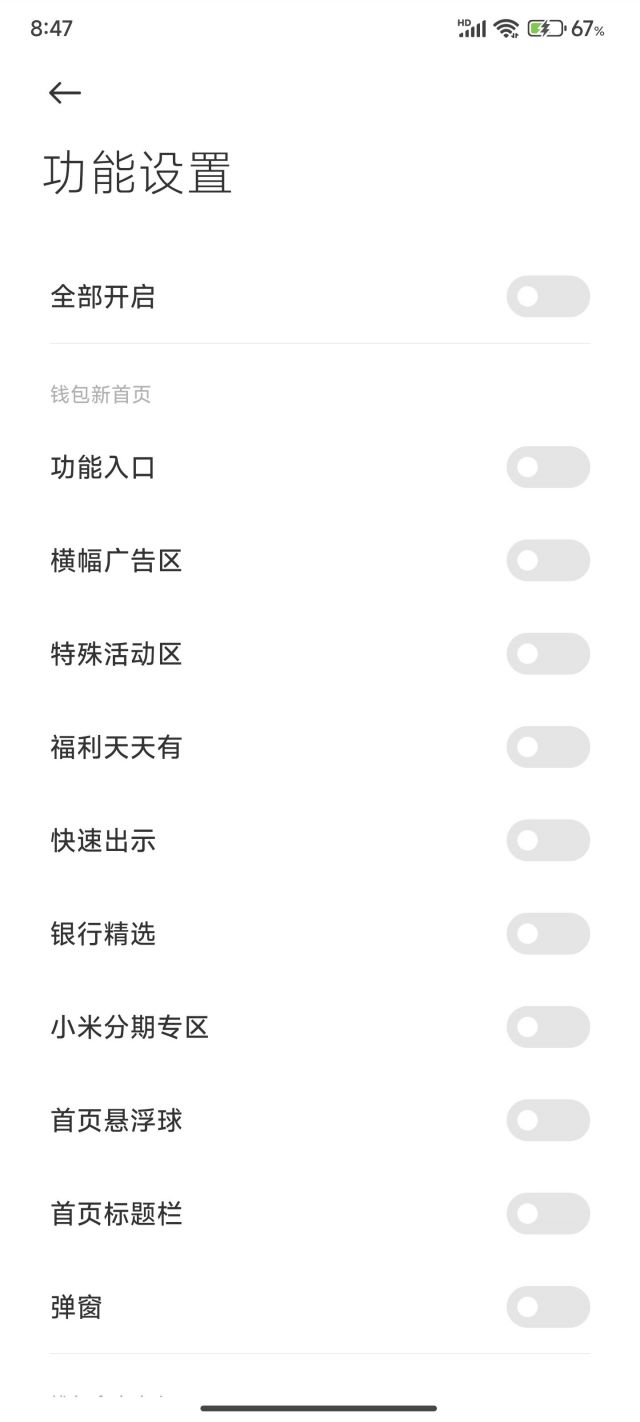Viewport: 640px width, 1422px height.
Task: Enable the 福利天天有 toggle
Action: (547, 747)
